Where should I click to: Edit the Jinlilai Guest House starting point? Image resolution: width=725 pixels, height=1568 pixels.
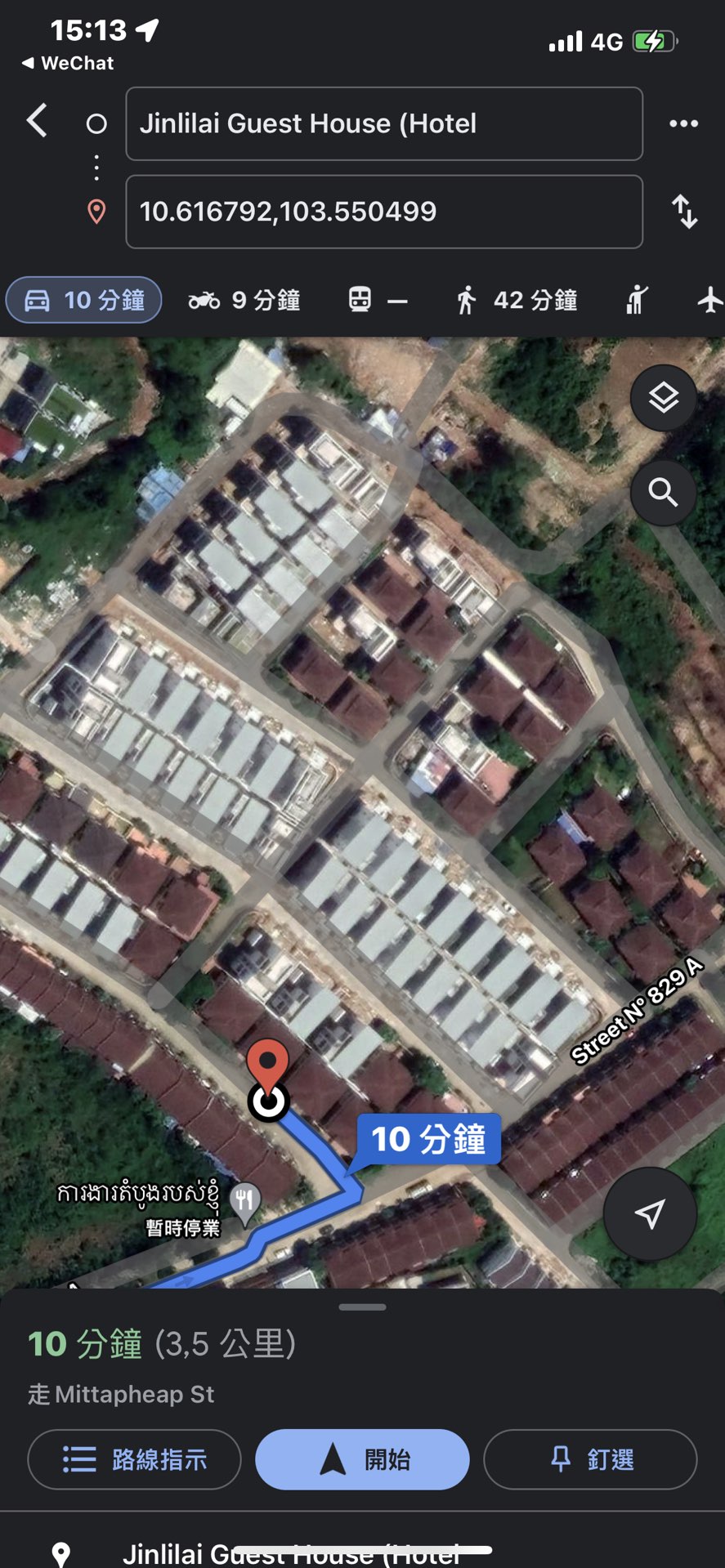point(383,123)
